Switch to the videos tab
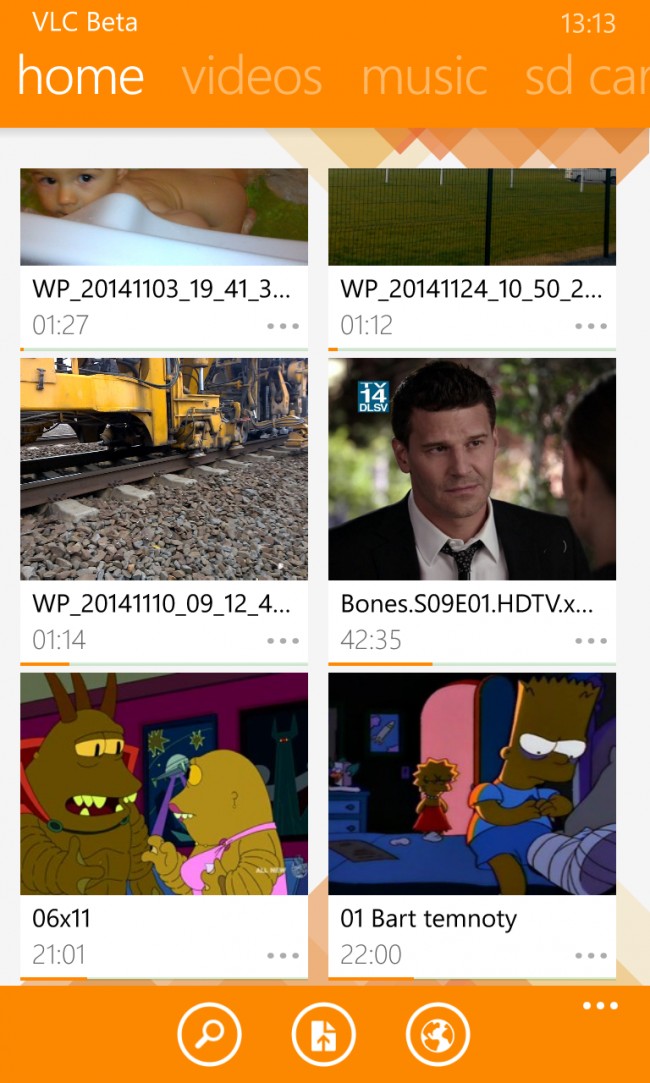650x1083 pixels. [x=252, y=77]
